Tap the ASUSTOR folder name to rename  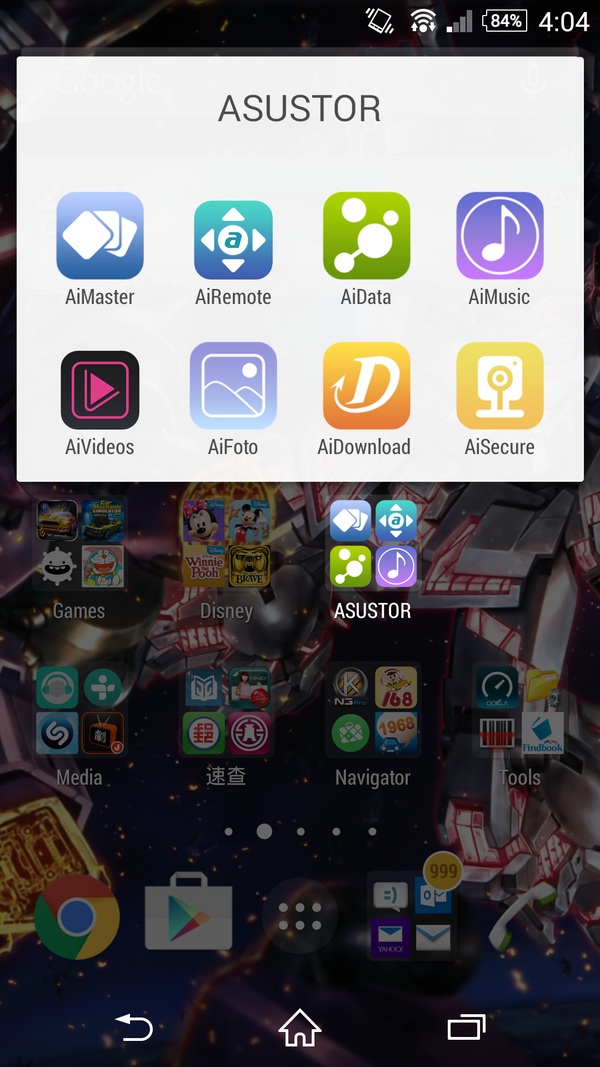coord(299,108)
